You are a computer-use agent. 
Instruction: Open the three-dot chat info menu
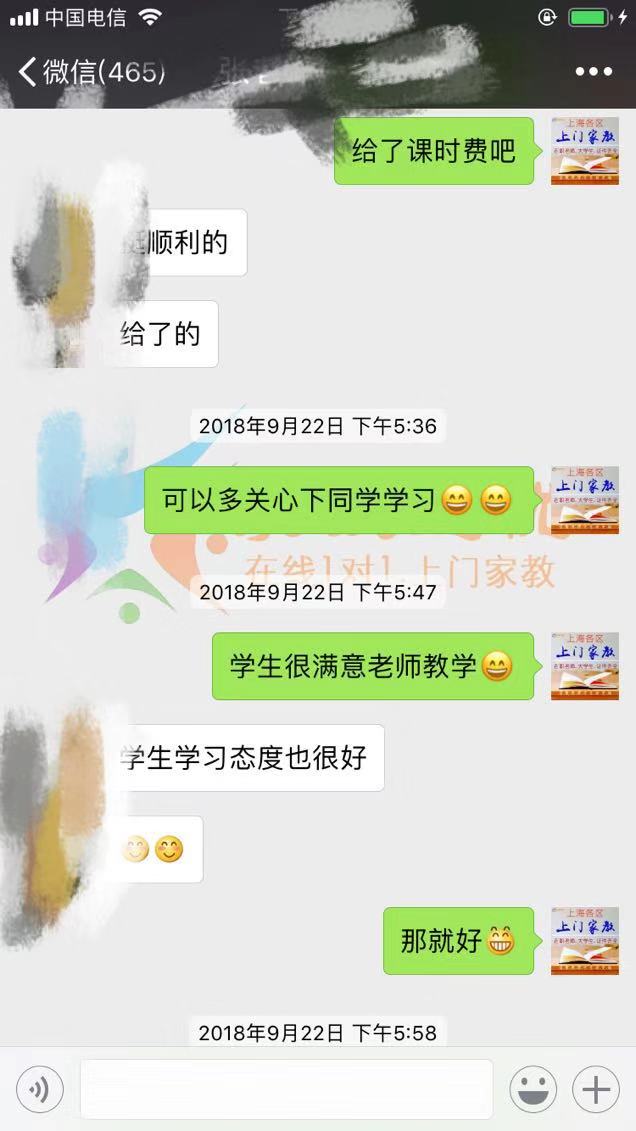(593, 72)
